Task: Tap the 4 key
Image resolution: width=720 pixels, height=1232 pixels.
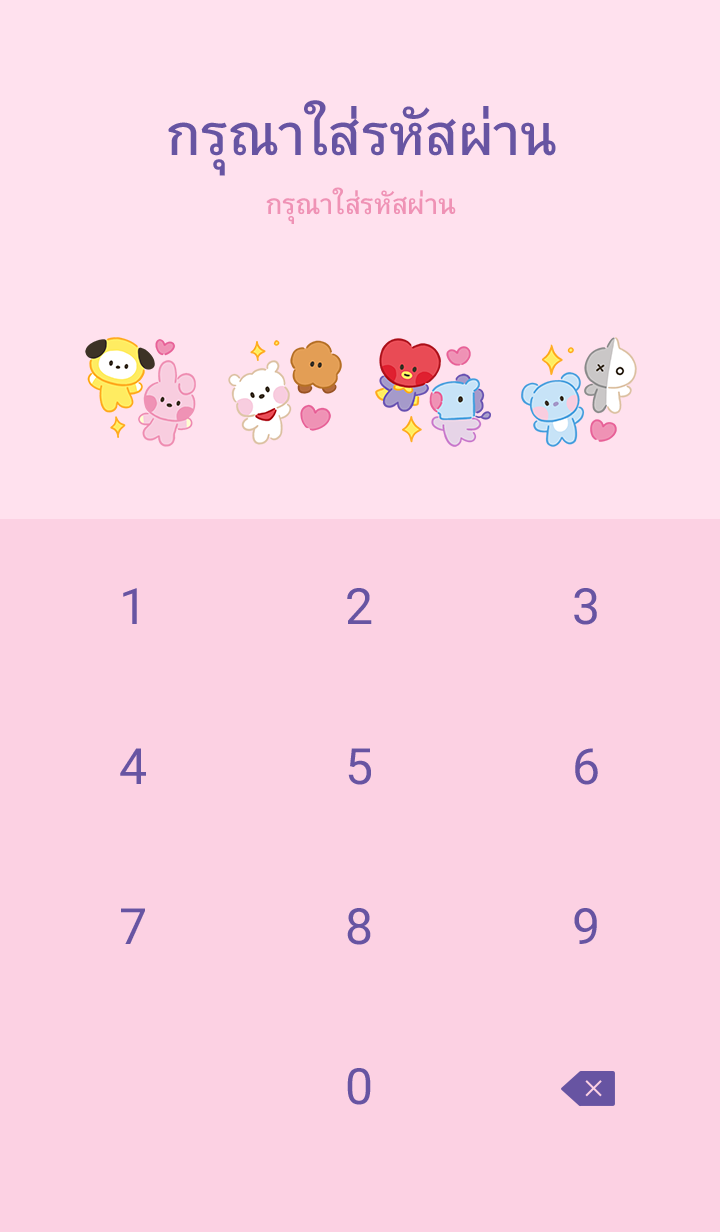Action: [x=133, y=767]
